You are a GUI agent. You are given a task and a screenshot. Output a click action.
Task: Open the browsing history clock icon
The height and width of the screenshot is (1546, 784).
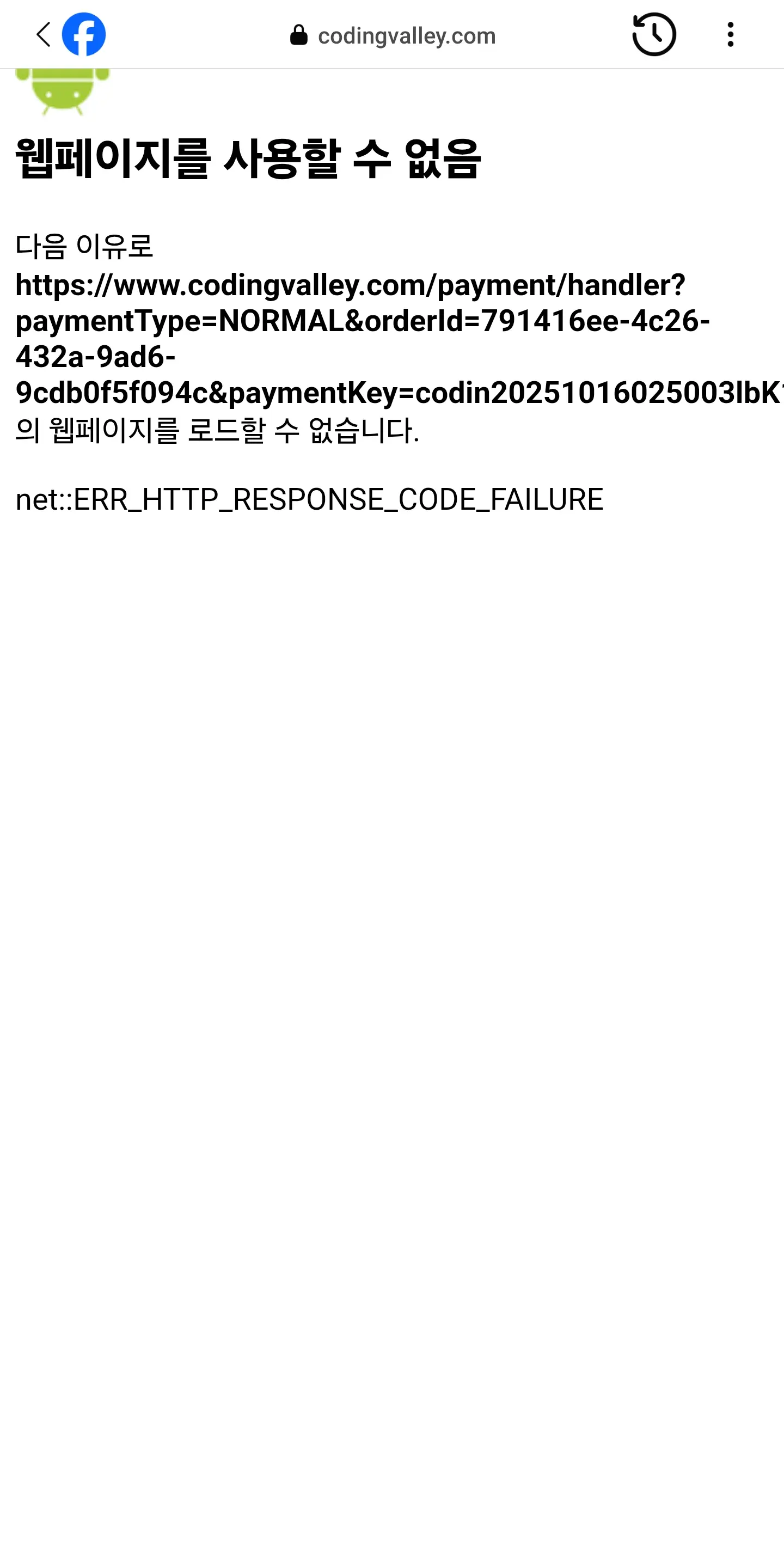(654, 34)
